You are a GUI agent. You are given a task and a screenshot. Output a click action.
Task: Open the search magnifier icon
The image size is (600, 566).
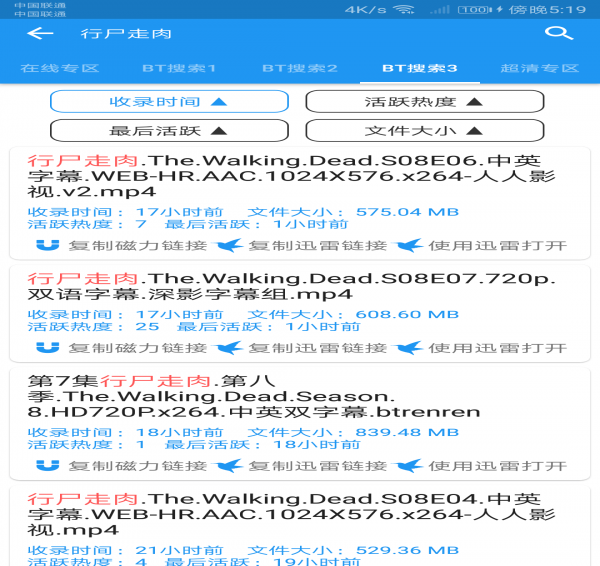[x=559, y=34]
